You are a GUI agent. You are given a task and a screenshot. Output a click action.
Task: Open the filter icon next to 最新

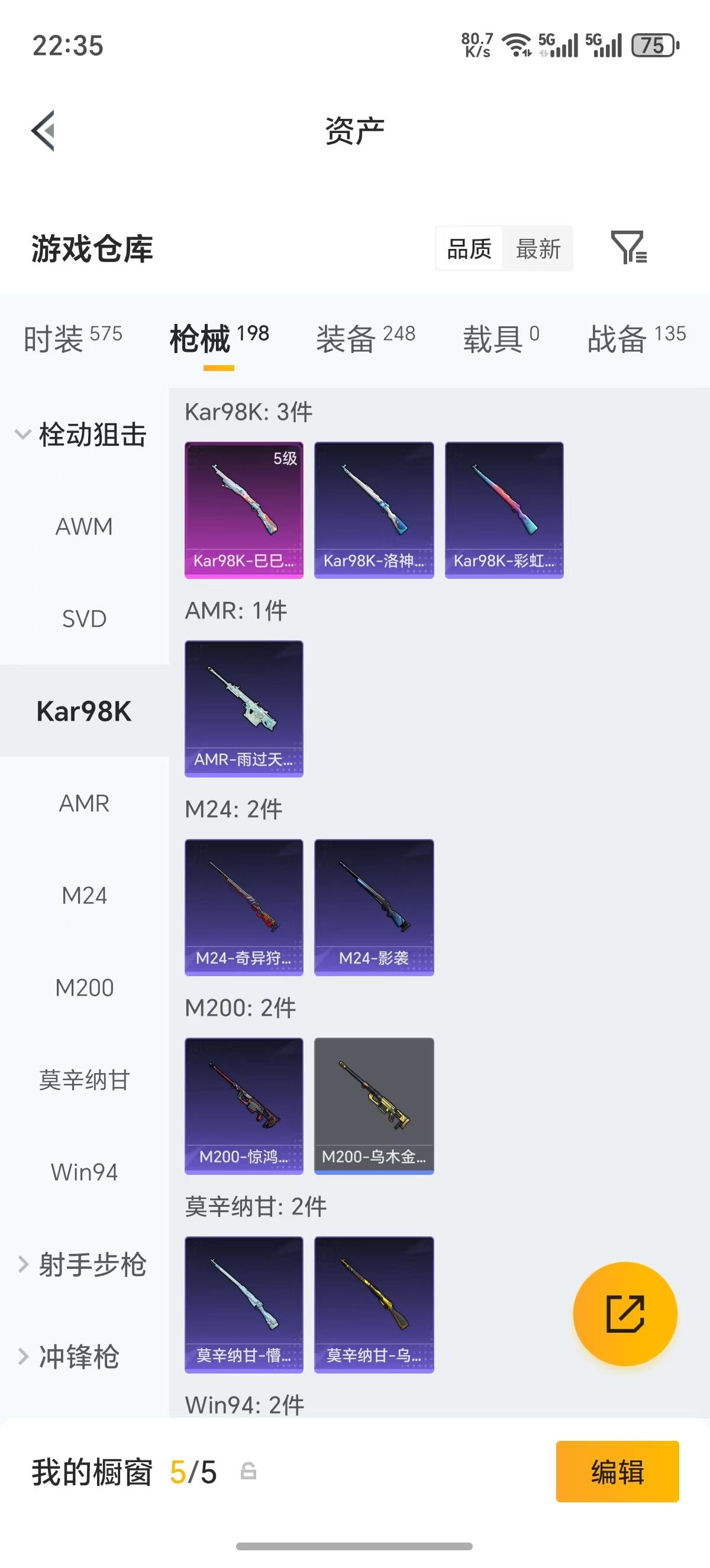629,248
